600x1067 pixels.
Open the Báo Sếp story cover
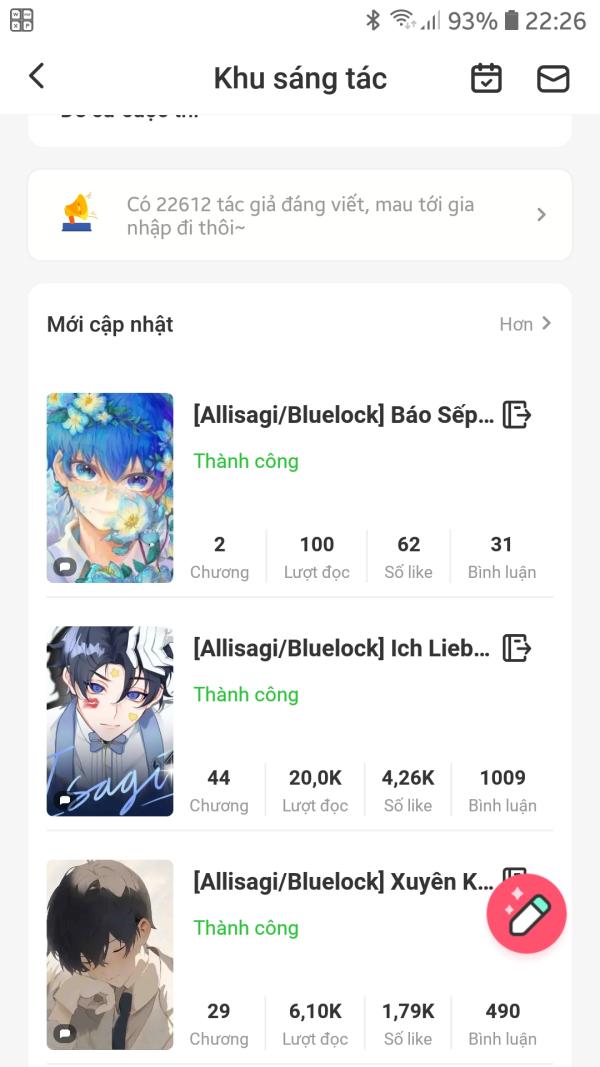click(110, 487)
